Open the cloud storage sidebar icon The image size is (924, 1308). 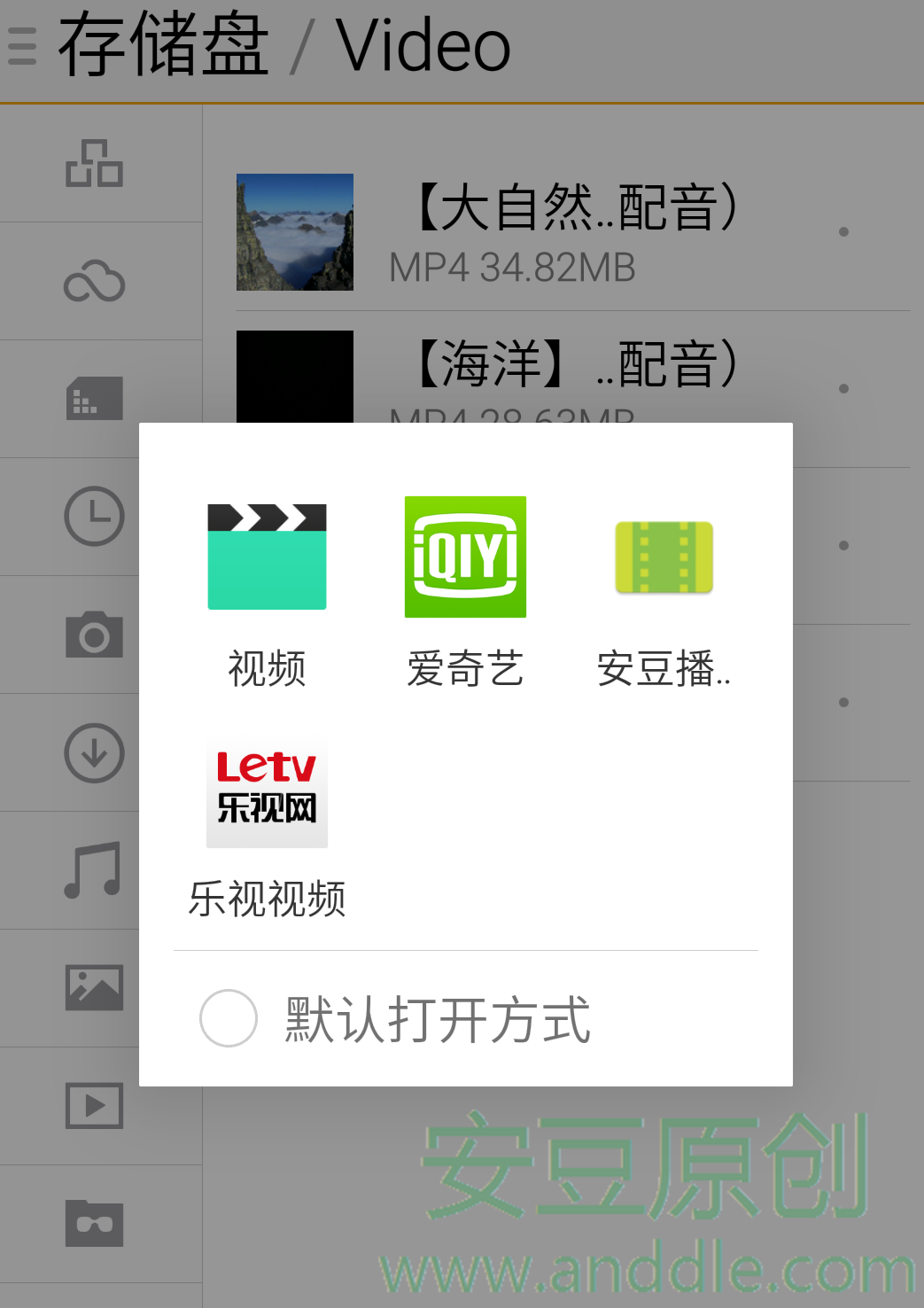(x=94, y=282)
